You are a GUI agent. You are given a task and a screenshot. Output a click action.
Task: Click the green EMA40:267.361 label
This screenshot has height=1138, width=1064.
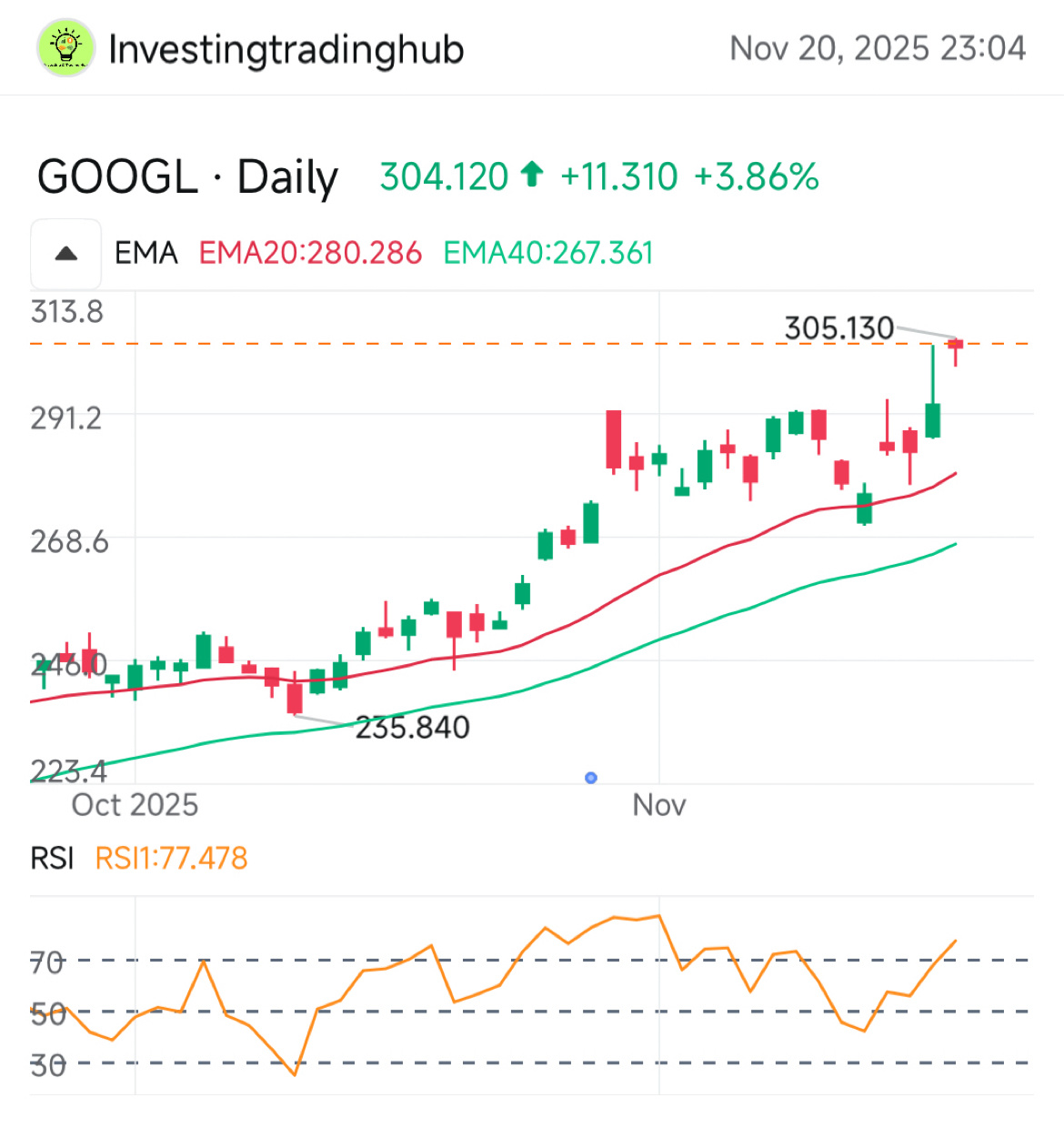(x=548, y=253)
